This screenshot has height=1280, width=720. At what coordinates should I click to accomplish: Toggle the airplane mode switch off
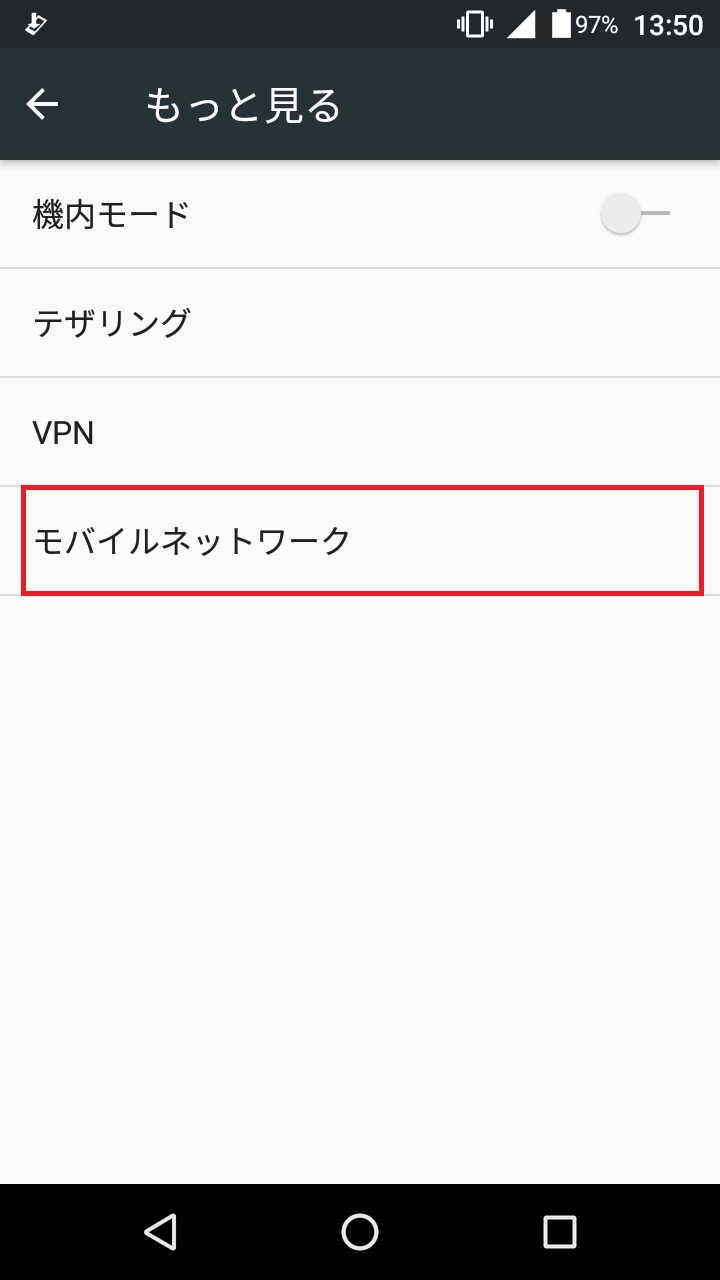(620, 213)
